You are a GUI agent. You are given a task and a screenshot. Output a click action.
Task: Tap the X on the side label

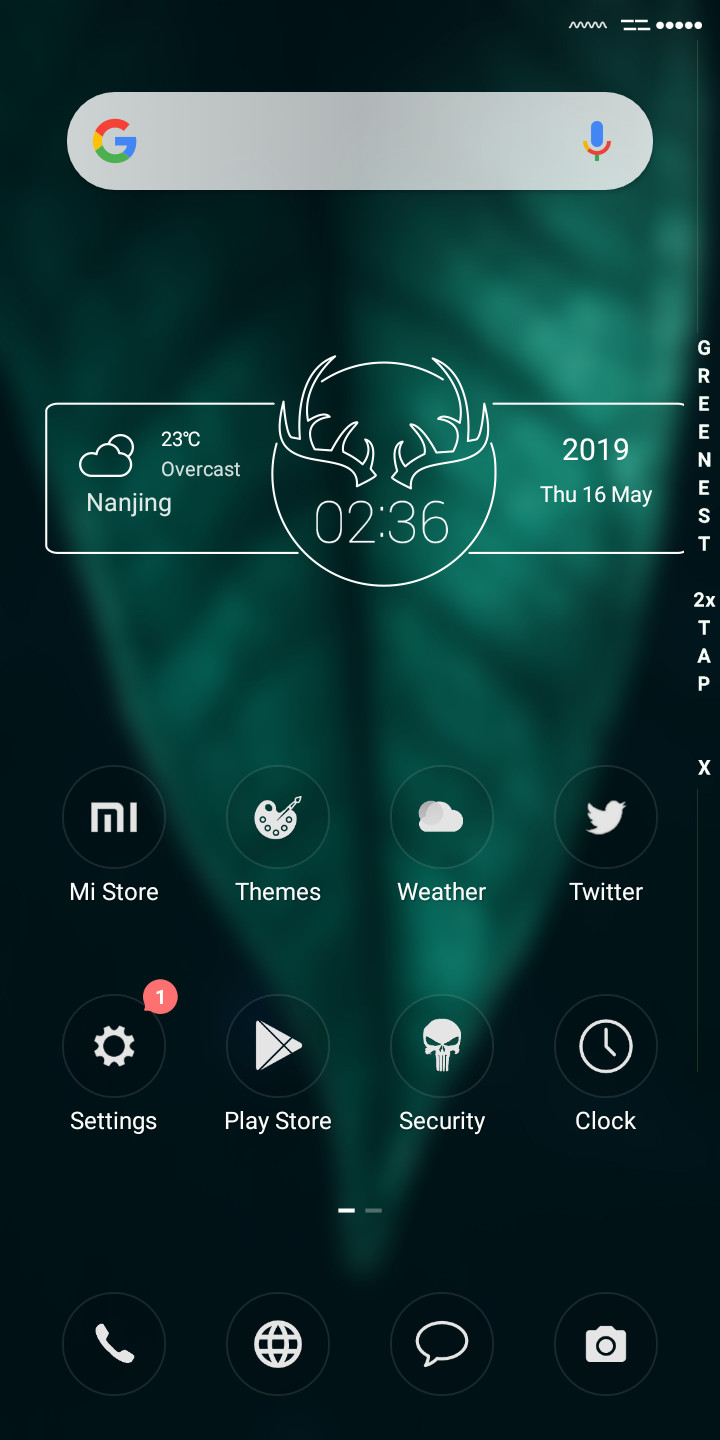[704, 768]
